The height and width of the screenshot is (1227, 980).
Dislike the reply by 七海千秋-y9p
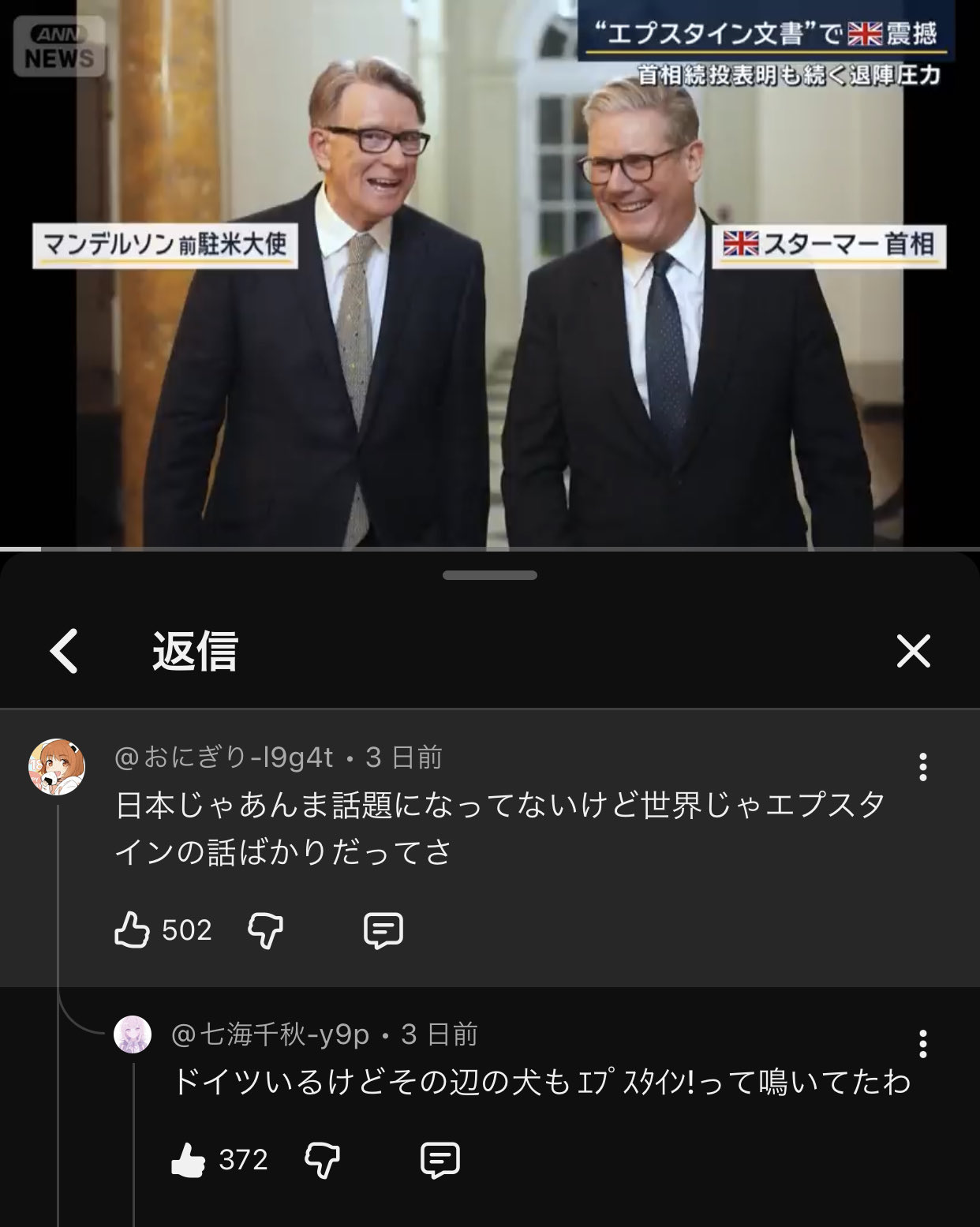[322, 1160]
